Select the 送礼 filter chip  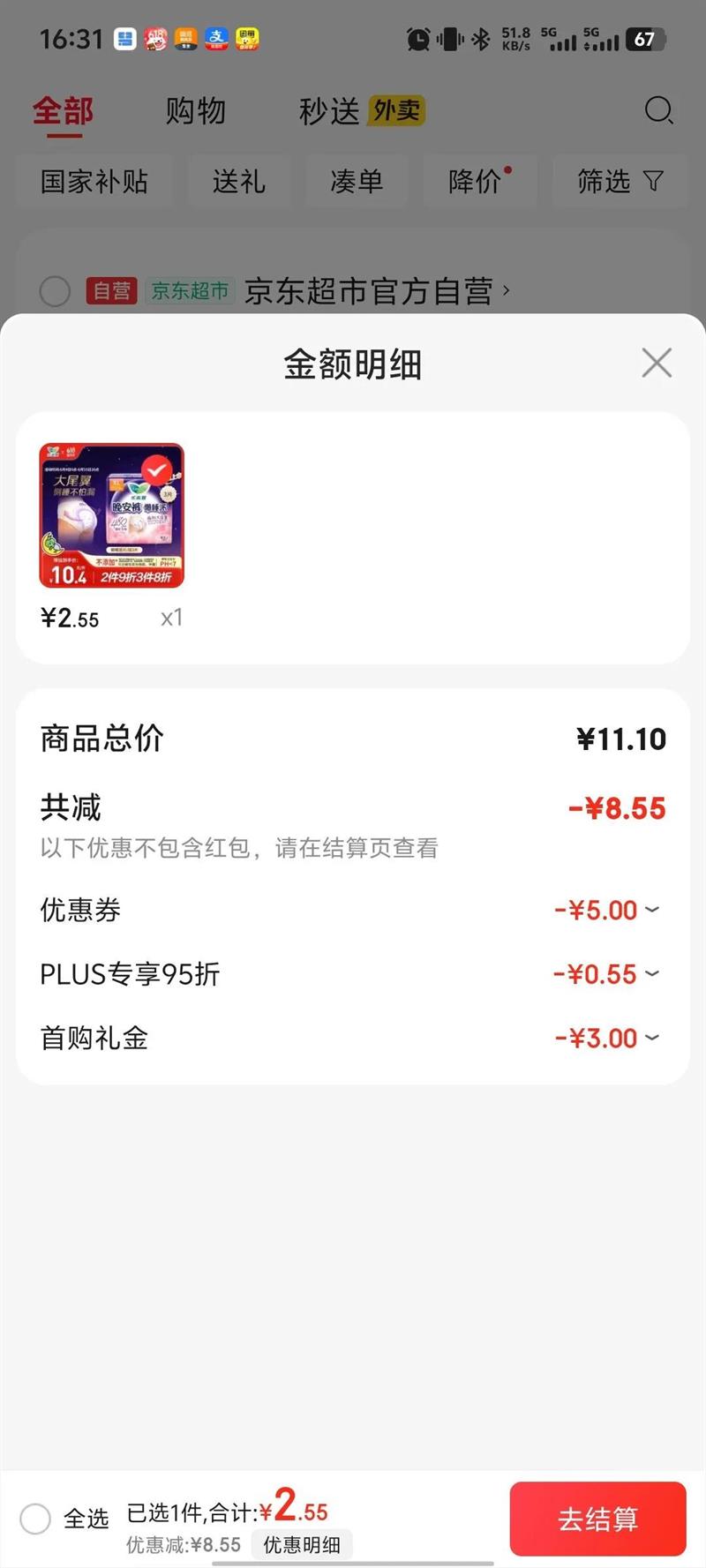tap(238, 182)
